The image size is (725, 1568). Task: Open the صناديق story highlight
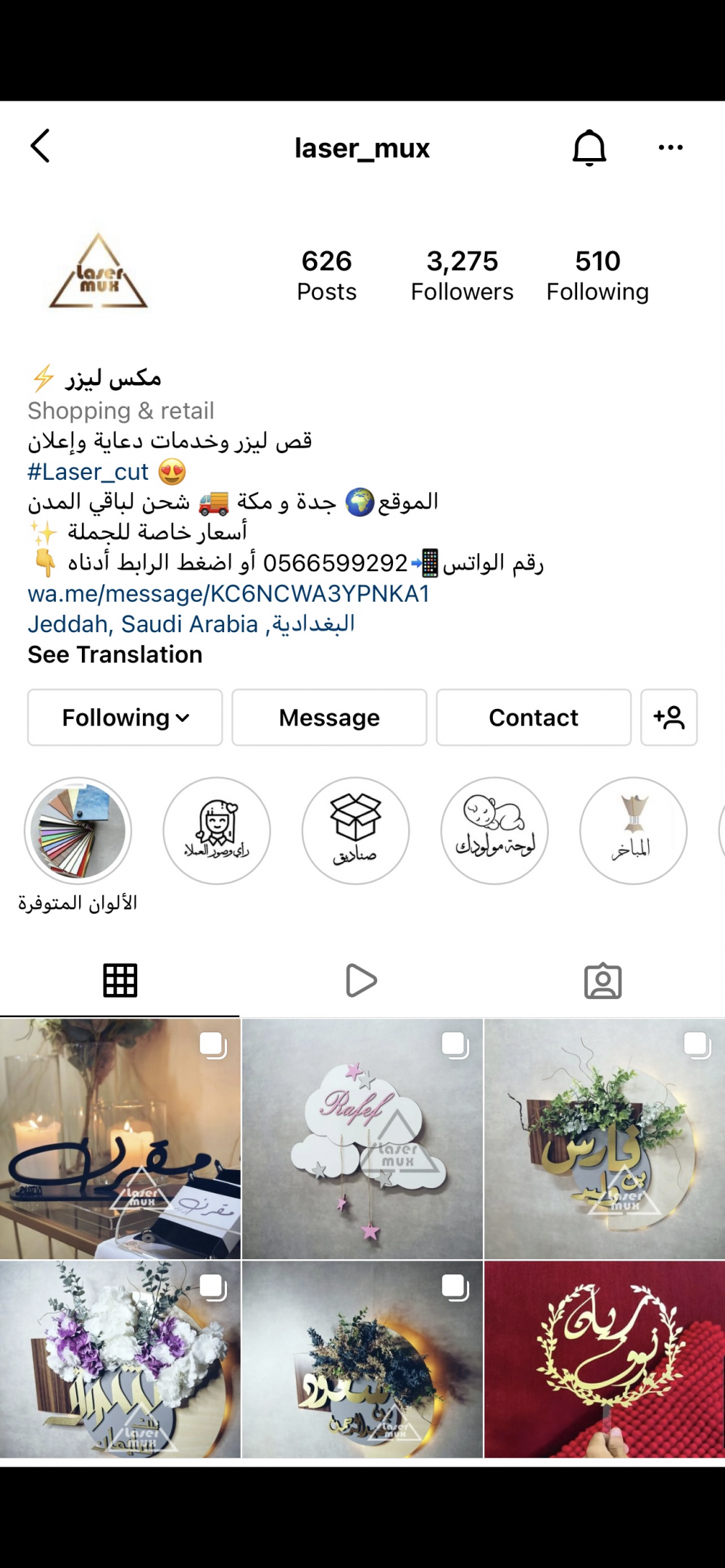click(355, 830)
